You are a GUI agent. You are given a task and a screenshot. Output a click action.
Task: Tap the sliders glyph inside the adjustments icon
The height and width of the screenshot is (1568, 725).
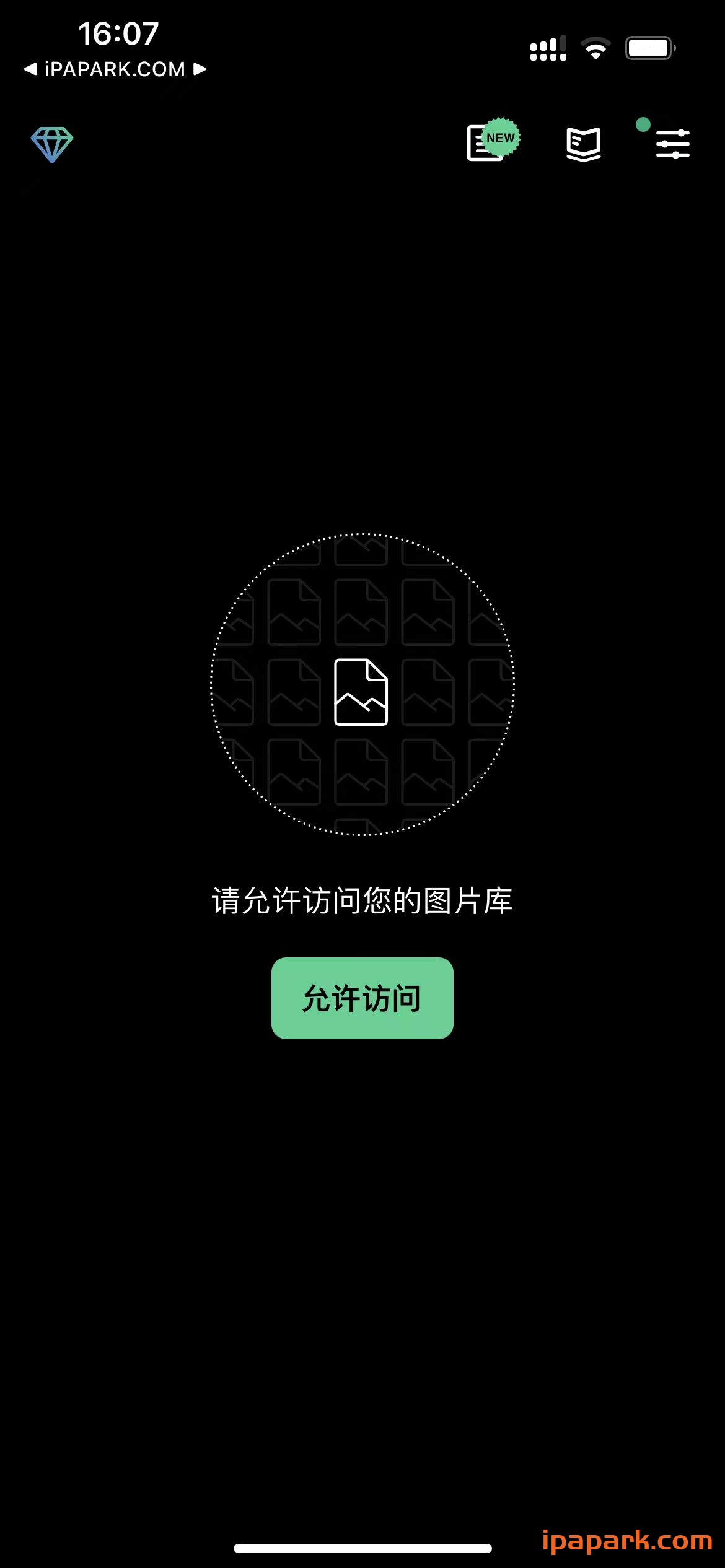672,142
